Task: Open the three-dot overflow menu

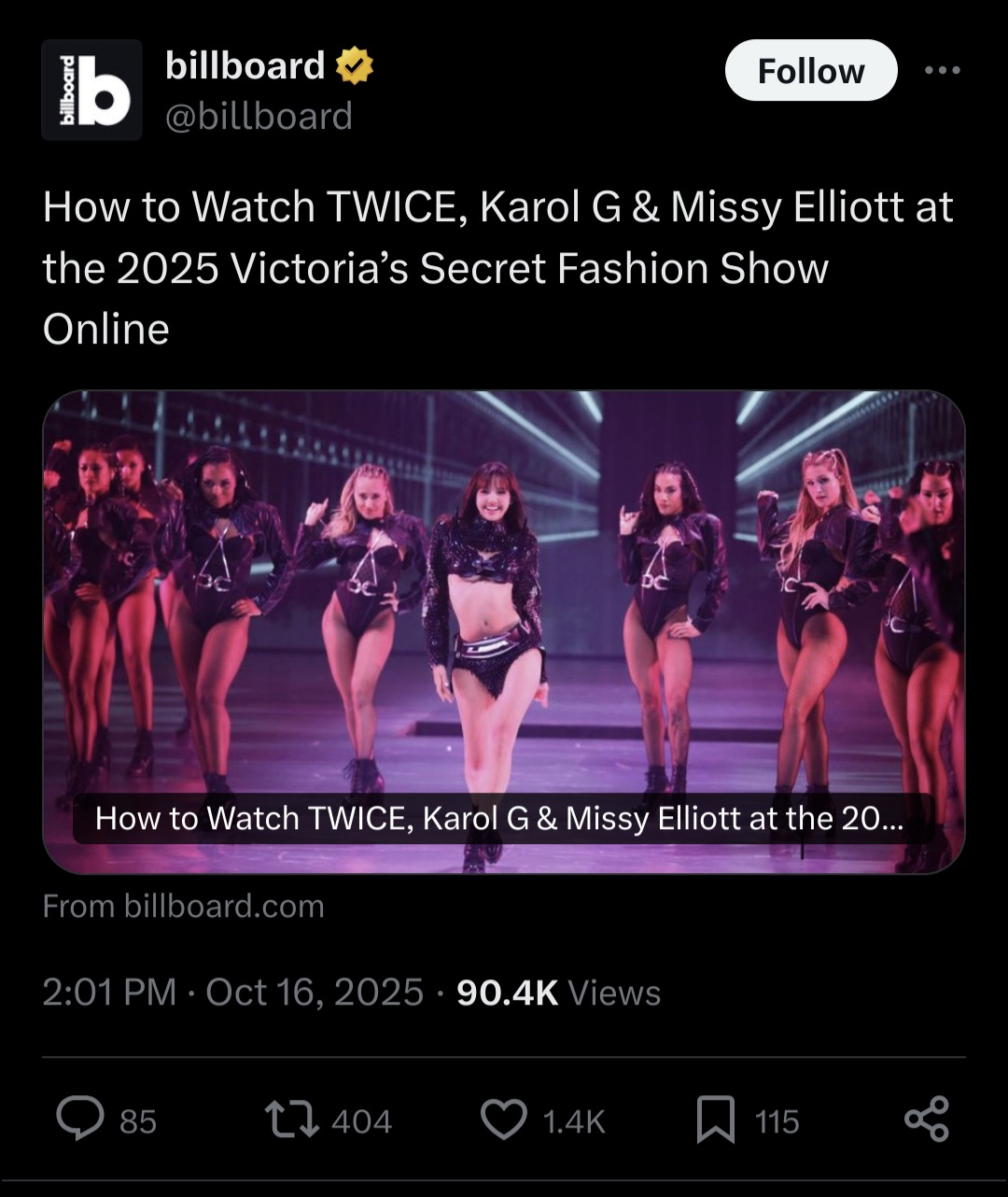Action: coord(942,71)
